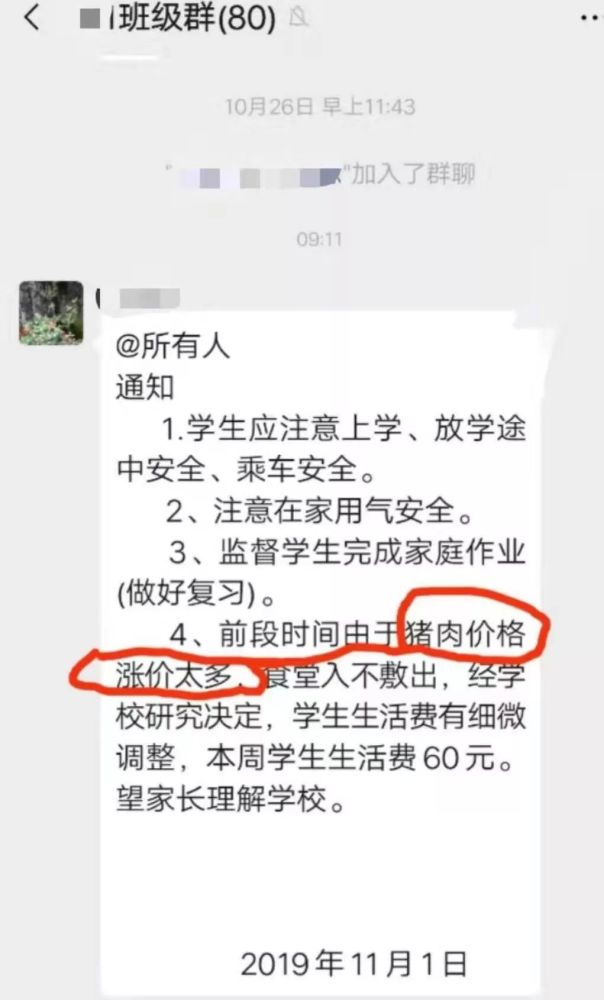Open the group chat overflow menu
Screen dimensions: 604x1000
click(x=592, y=18)
